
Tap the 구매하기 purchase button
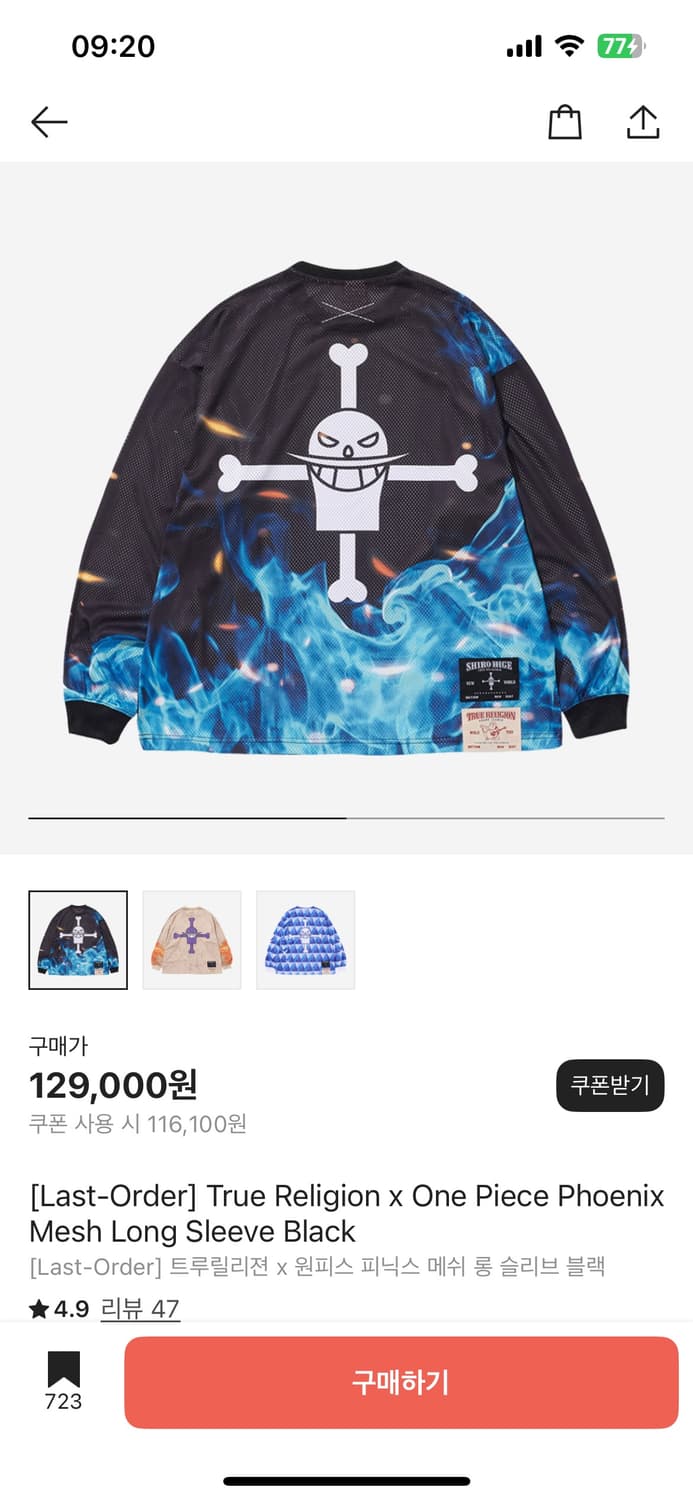pyautogui.click(x=401, y=1382)
